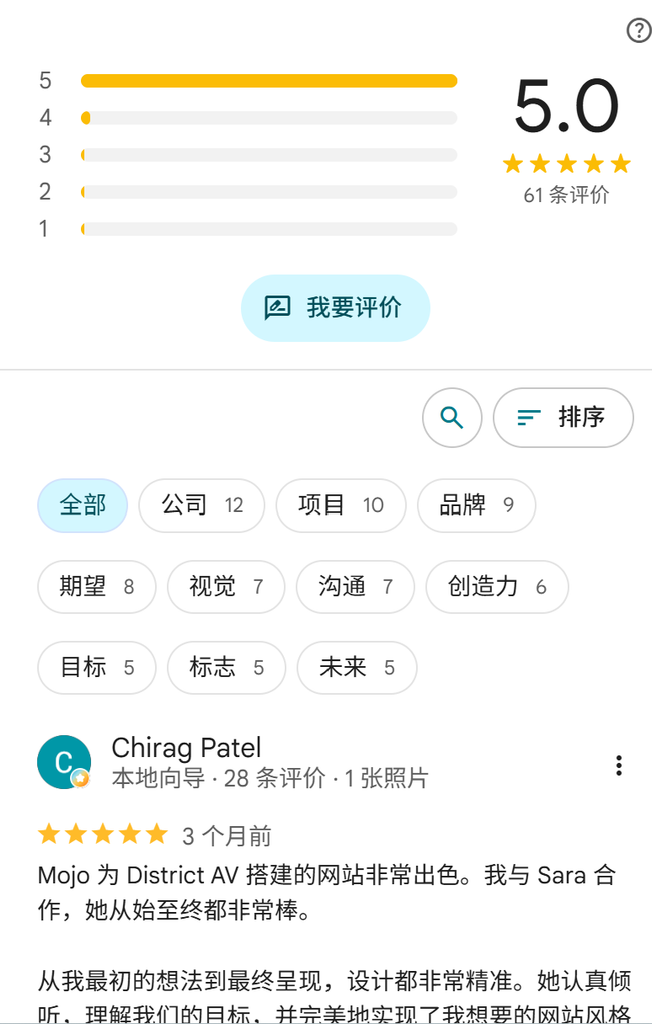This screenshot has height=1024, width=652.
Task: Open the 排序 sort options
Action: pyautogui.click(x=563, y=417)
